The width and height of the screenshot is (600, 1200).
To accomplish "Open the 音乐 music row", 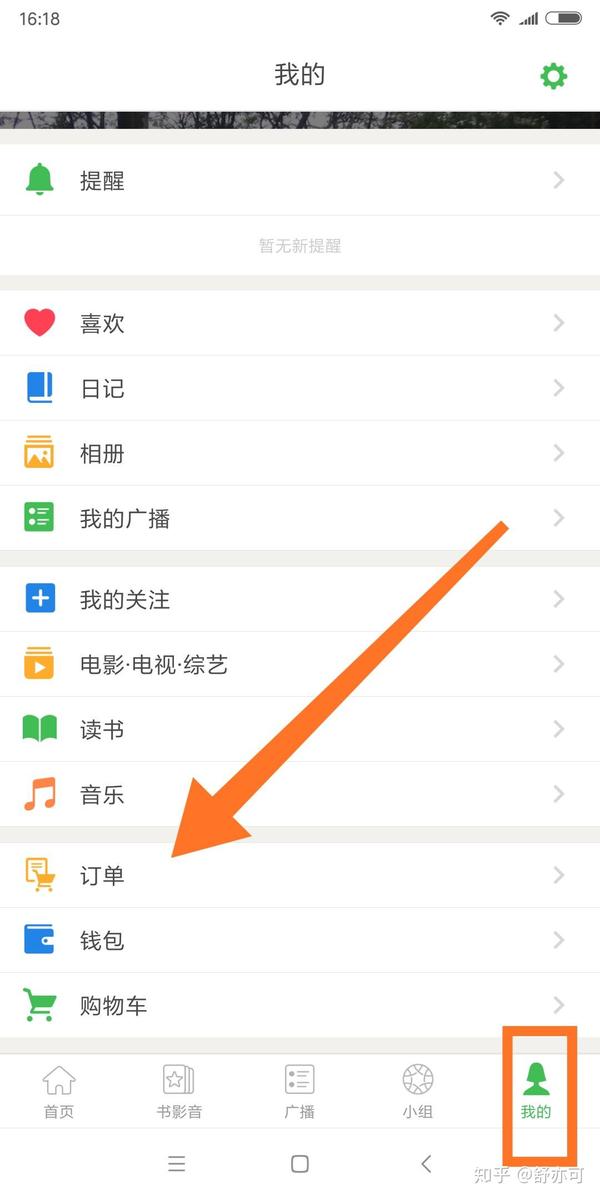I will coord(300,795).
